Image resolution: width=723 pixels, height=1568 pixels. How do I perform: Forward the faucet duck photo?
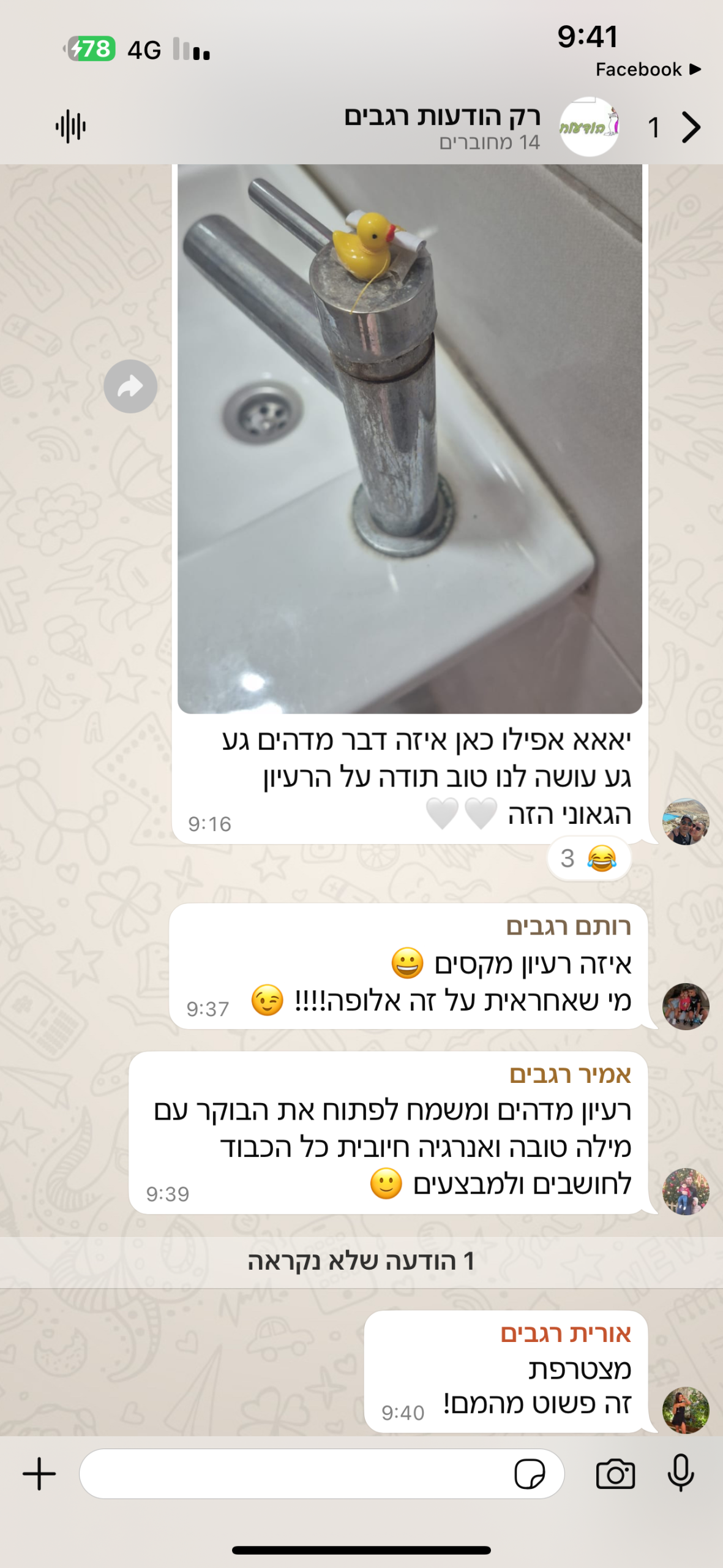(x=130, y=386)
